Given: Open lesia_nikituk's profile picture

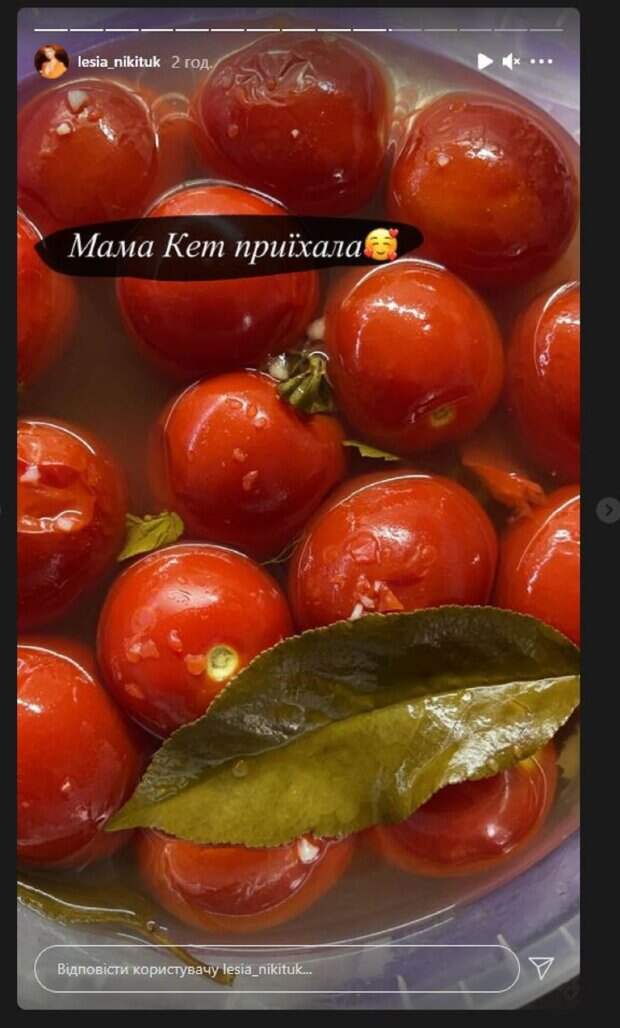Looking at the screenshot, I should [x=51, y=62].
